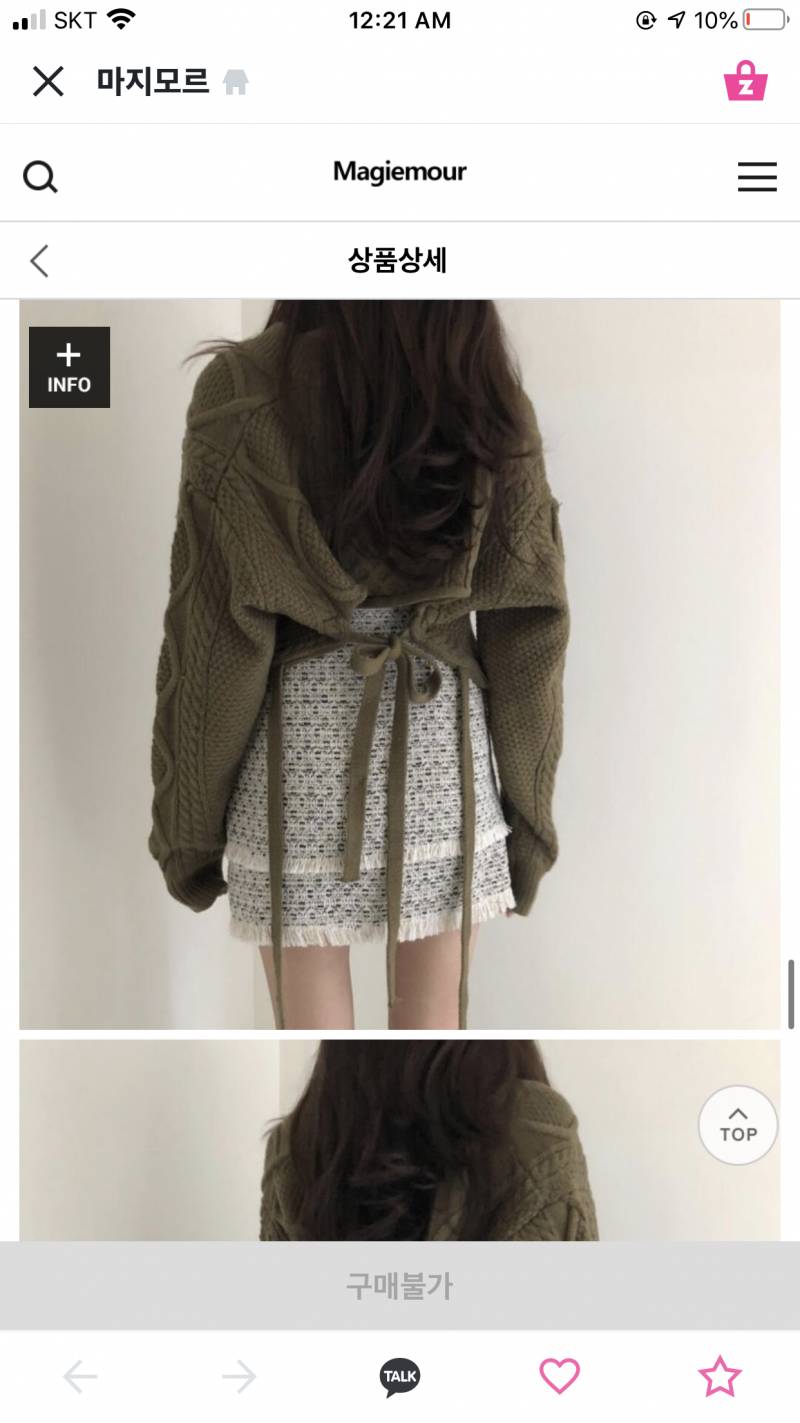Viewport: 800px width, 1423px height.
Task: Close the 마지모르 store page
Action: 48,81
